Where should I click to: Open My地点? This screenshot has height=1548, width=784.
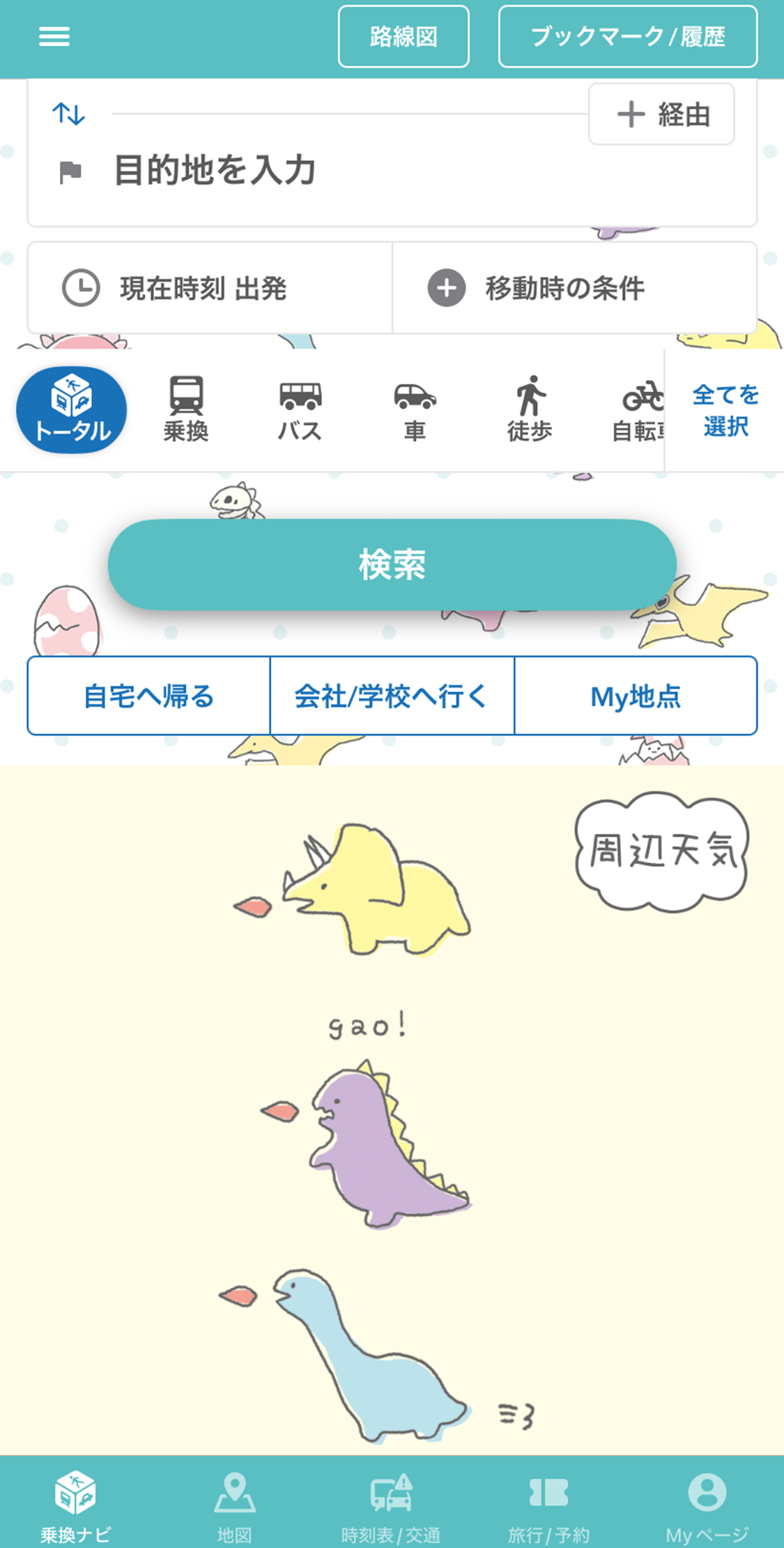[636, 696]
